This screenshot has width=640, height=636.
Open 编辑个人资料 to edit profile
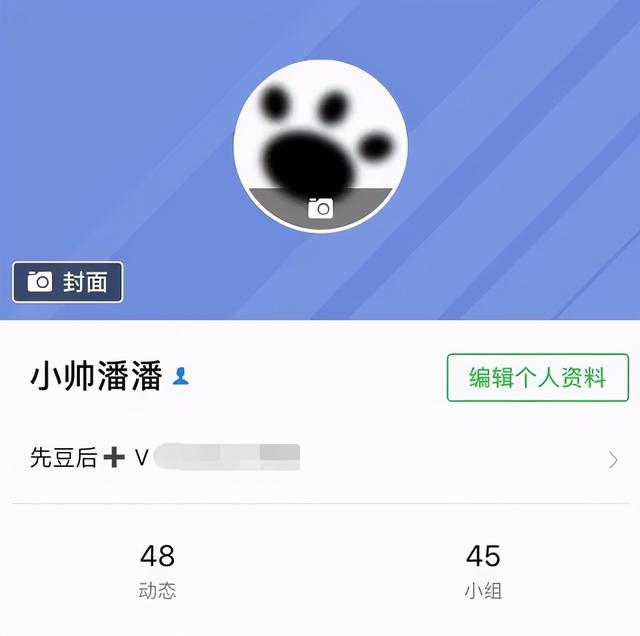coord(537,377)
